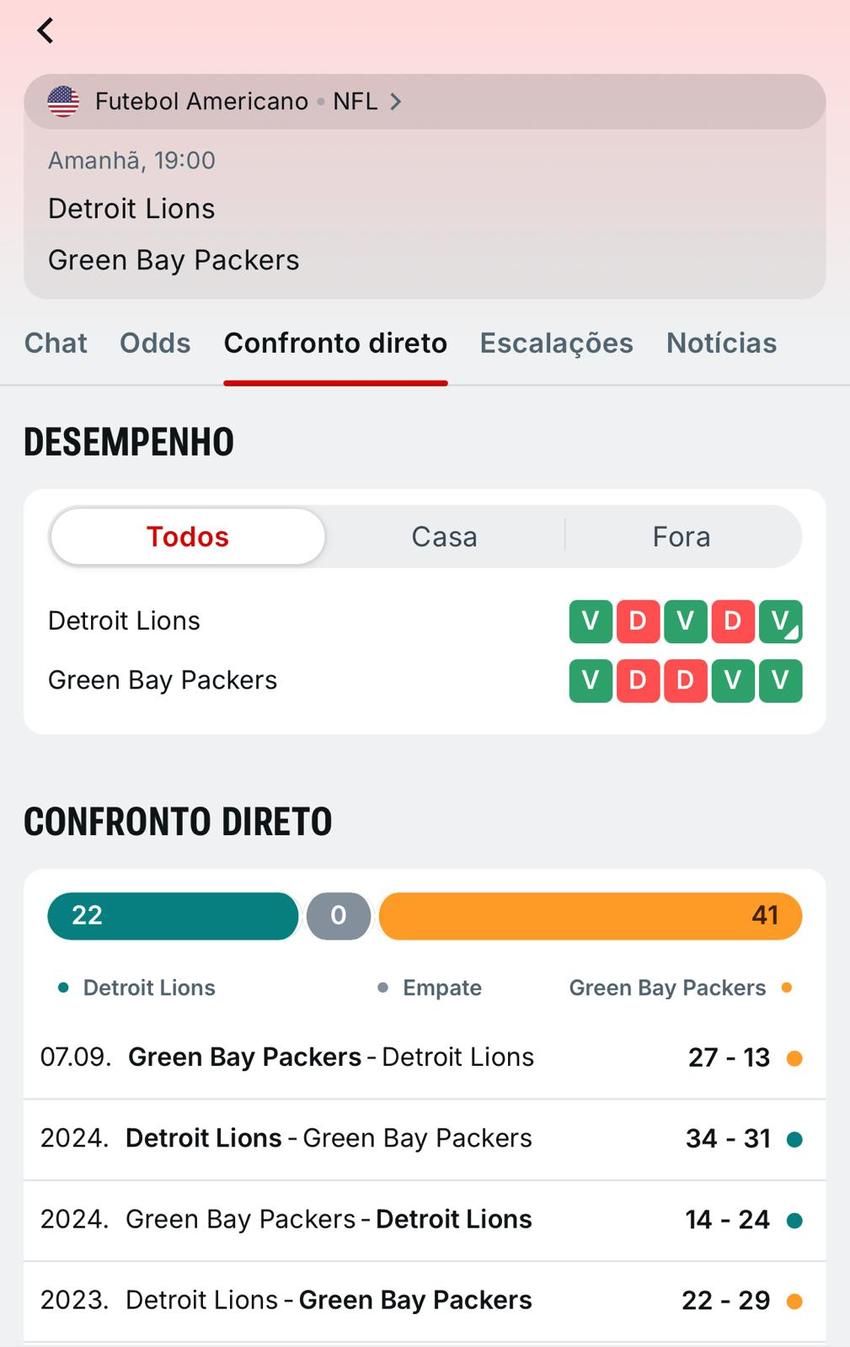Click the teal Detroit Lions wins bar showing 22
850x1347 pixels.
pyautogui.click(x=172, y=915)
